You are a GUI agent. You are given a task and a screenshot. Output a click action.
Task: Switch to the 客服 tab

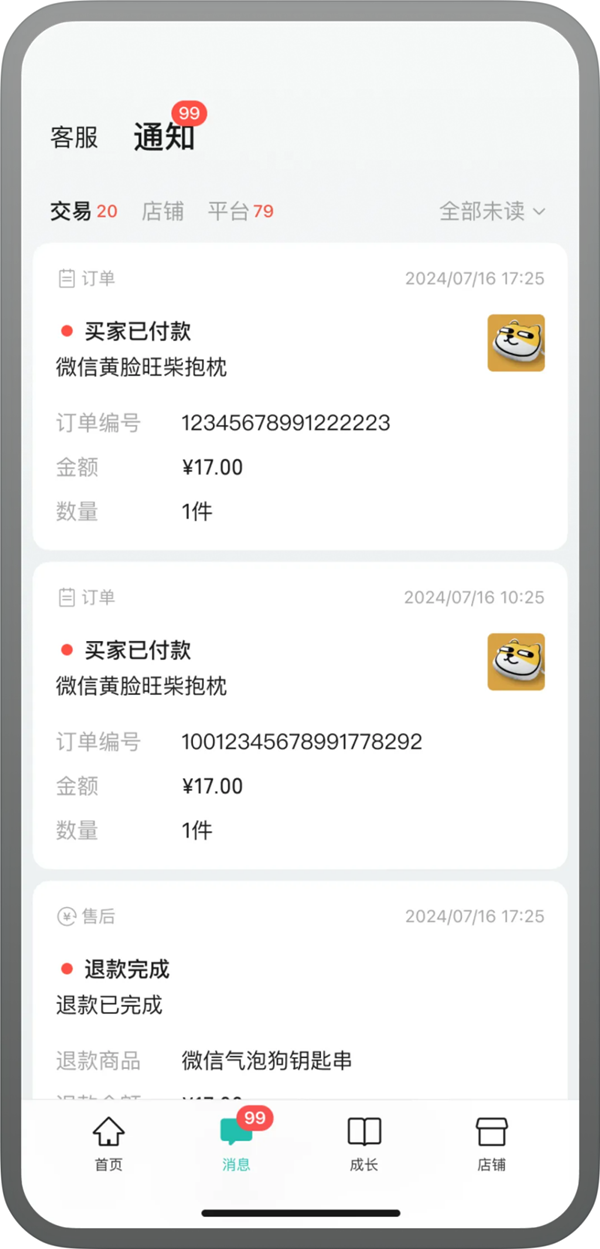74,138
